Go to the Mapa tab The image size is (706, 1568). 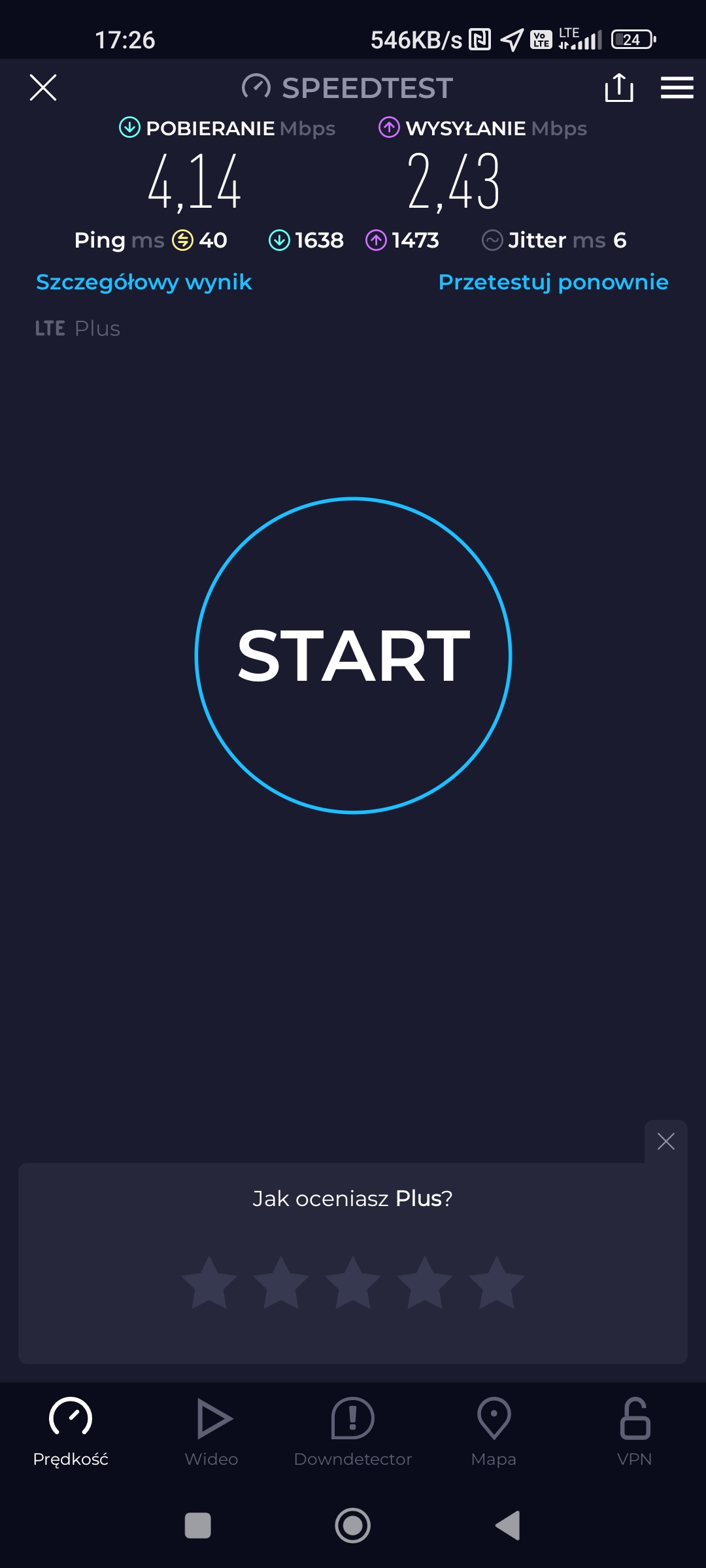pos(494,1431)
